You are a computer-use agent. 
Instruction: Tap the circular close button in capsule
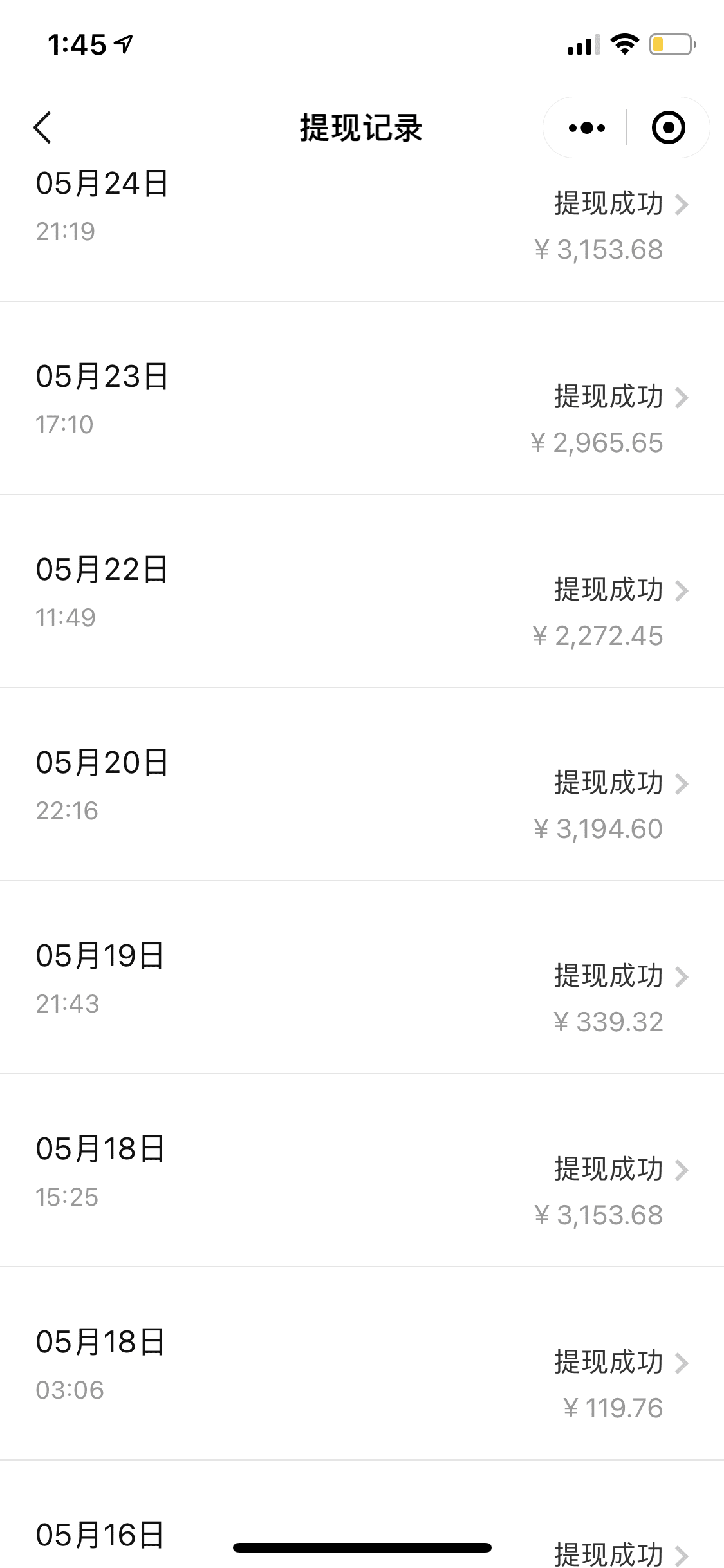click(x=669, y=127)
